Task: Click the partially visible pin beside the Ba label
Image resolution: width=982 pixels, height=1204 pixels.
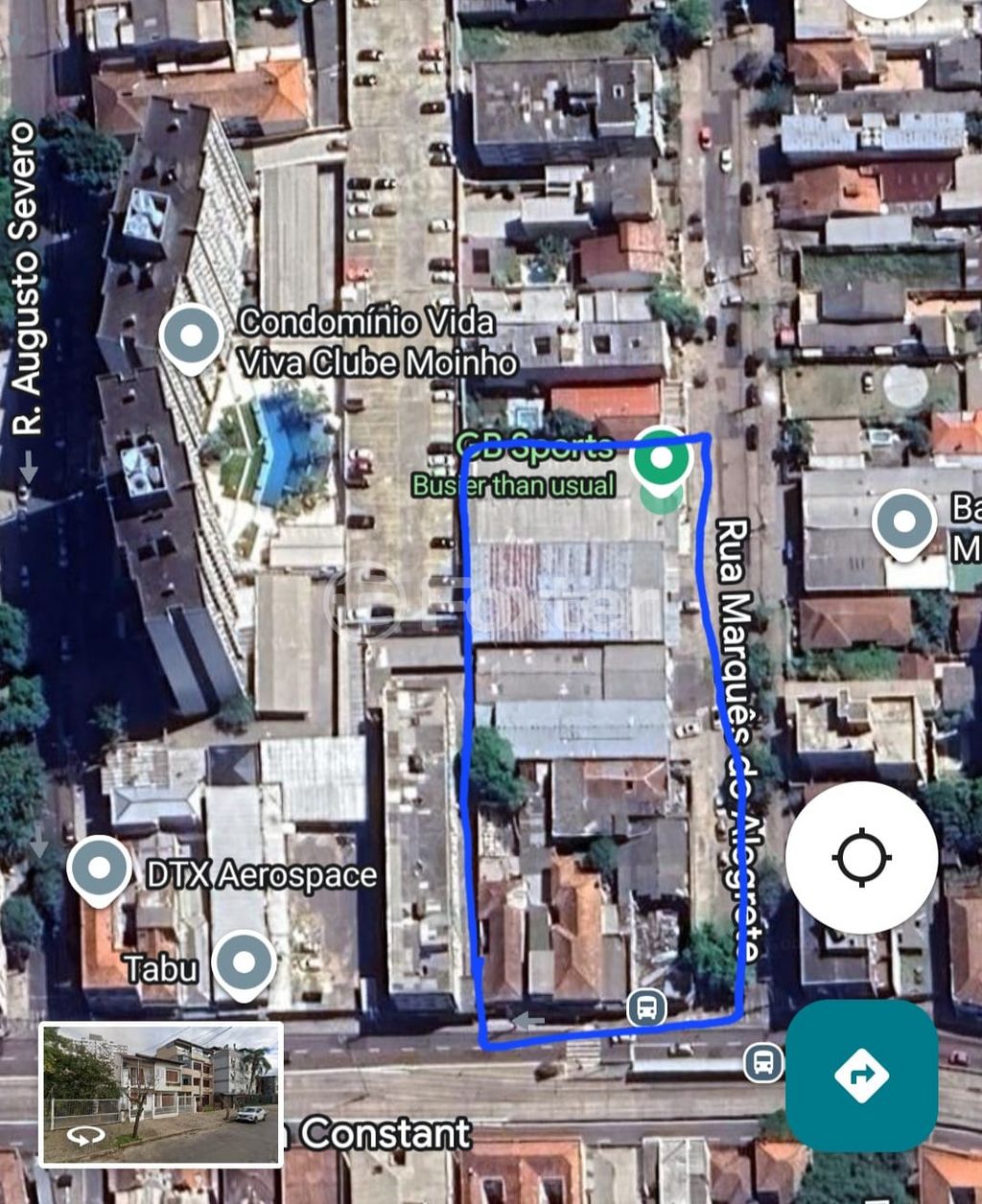Action: tap(902, 522)
